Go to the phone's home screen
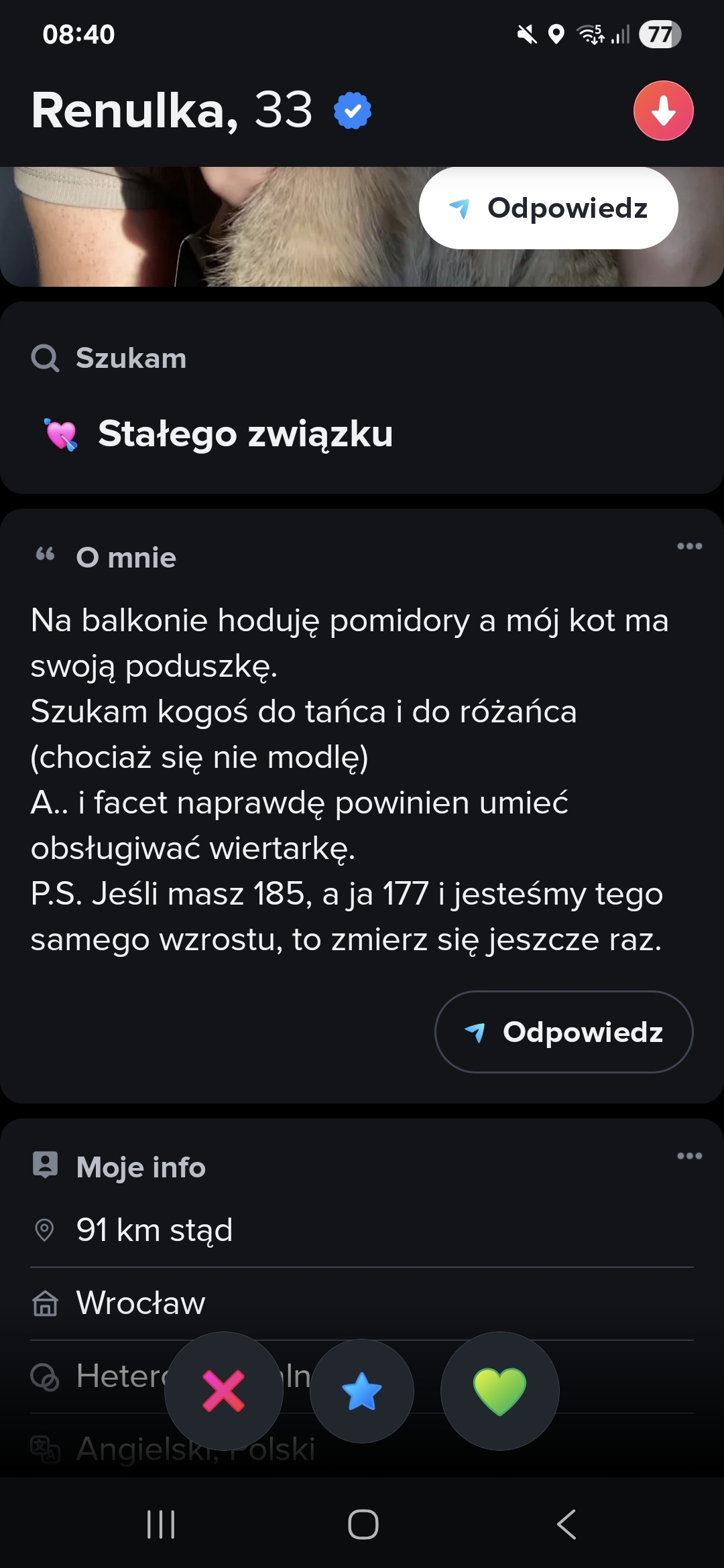Image resolution: width=724 pixels, height=1568 pixels. coord(363,1524)
